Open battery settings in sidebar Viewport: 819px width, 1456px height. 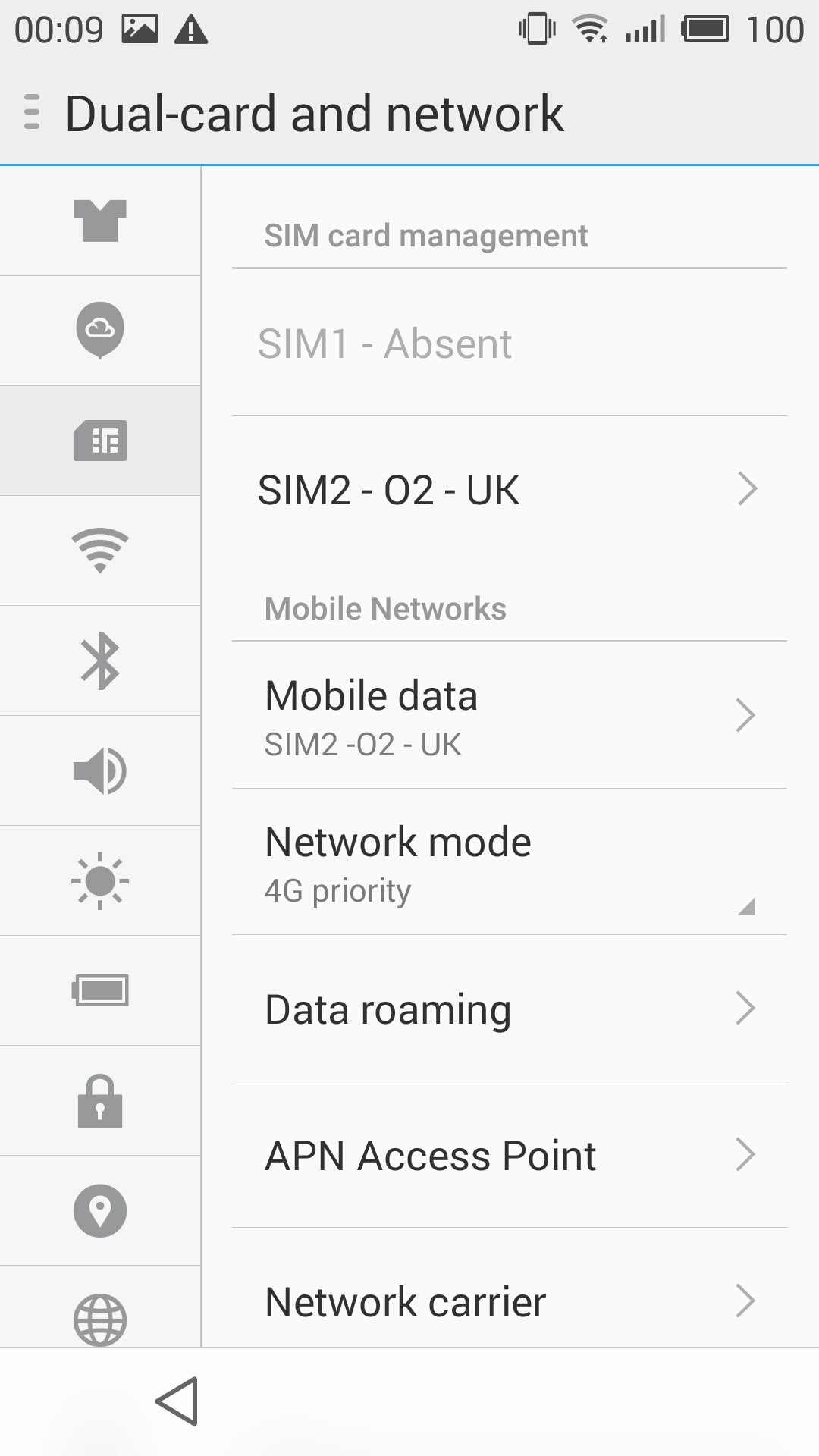point(100,990)
